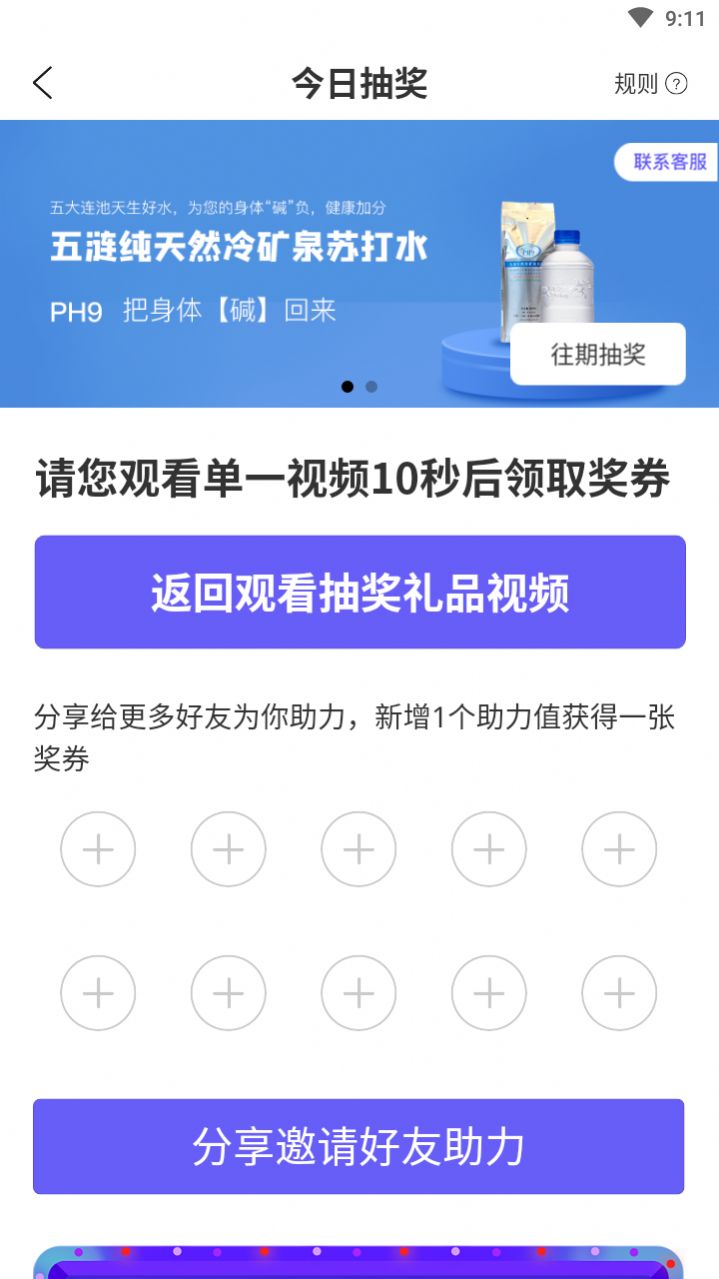
Task: Contact support via 联系客服
Action: (669, 162)
